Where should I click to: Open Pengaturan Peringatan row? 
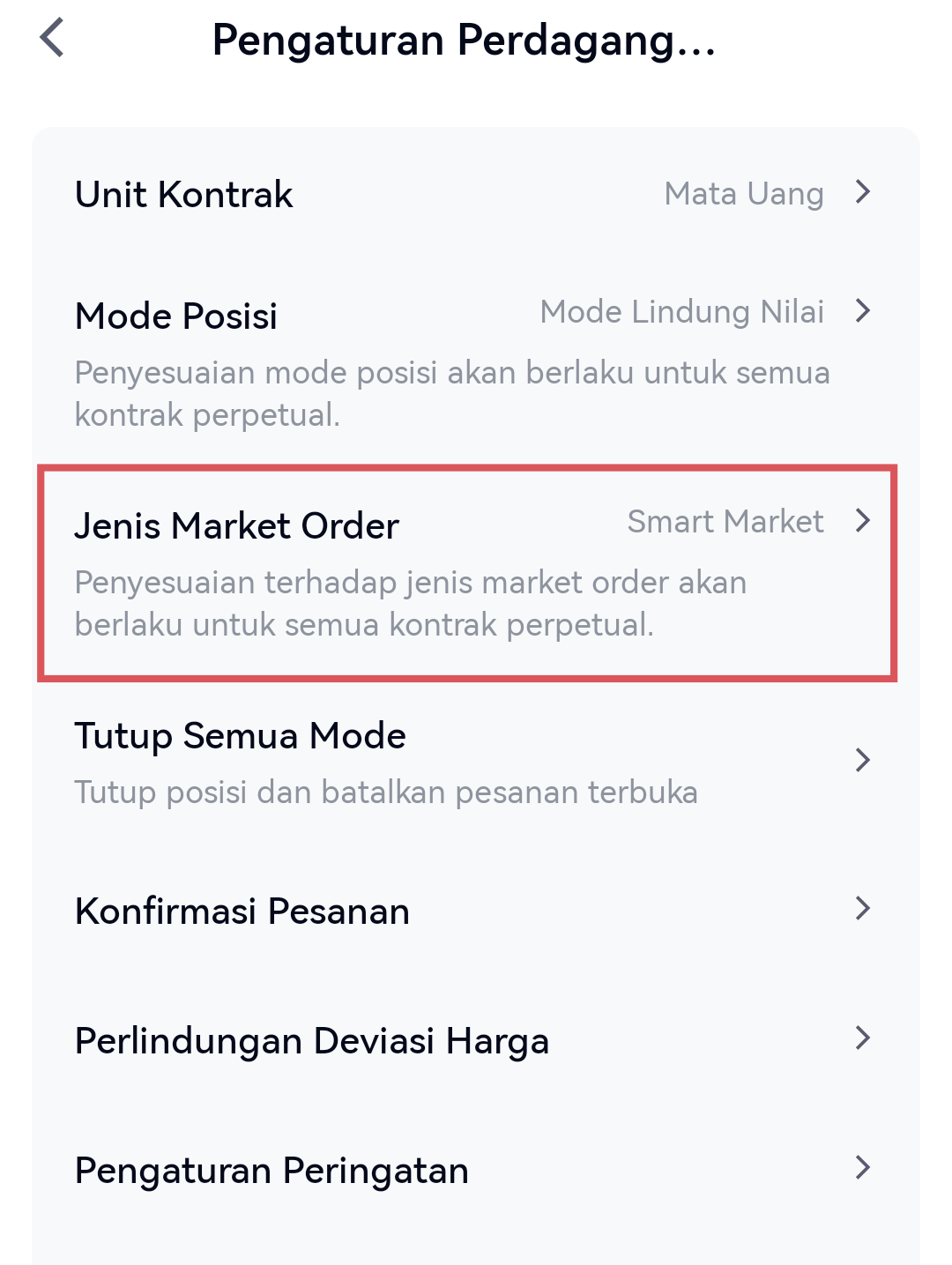coord(474,1170)
